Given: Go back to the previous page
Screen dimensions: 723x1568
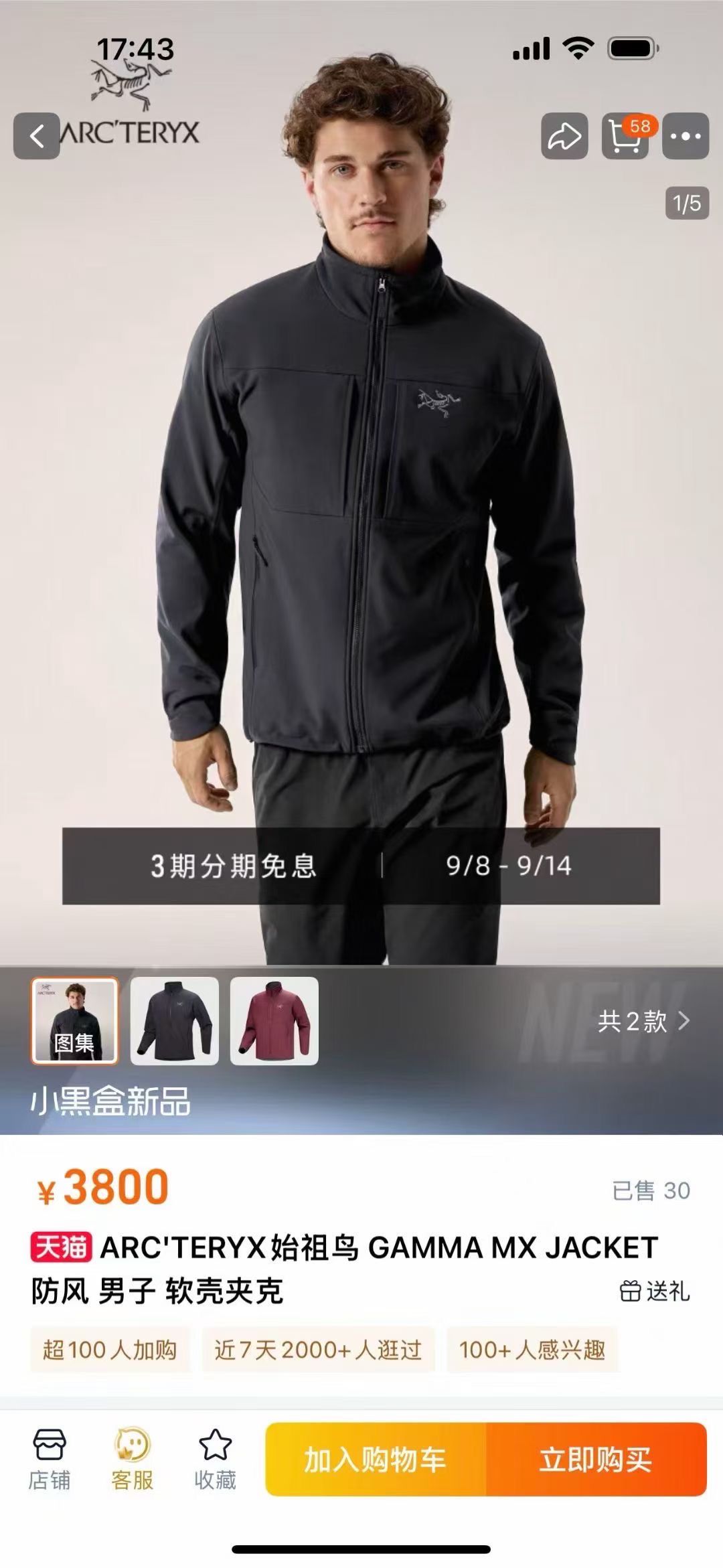Looking at the screenshot, I should pos(37,137).
